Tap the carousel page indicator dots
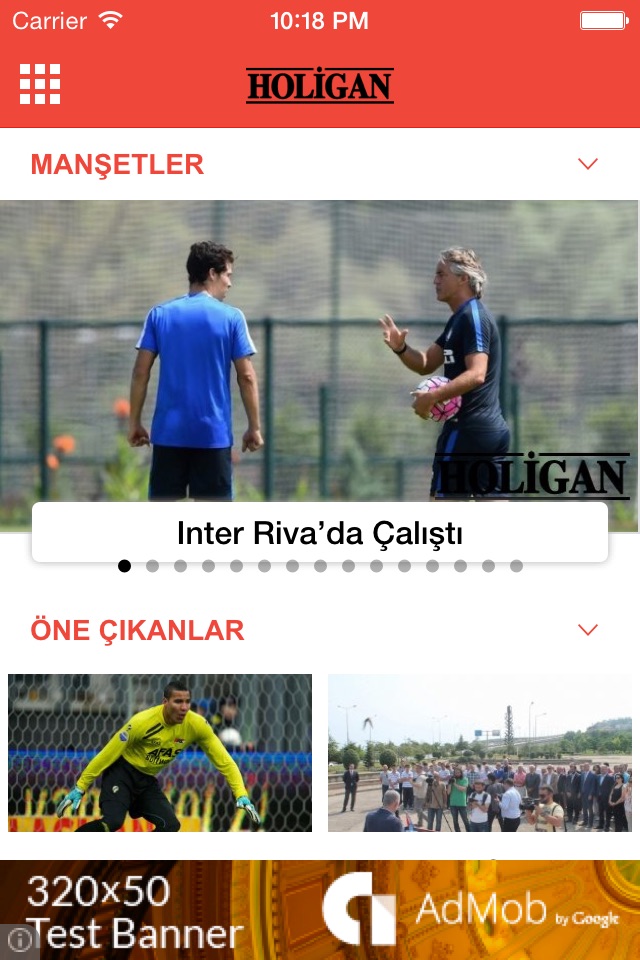640x960 pixels. pyautogui.click(x=320, y=566)
